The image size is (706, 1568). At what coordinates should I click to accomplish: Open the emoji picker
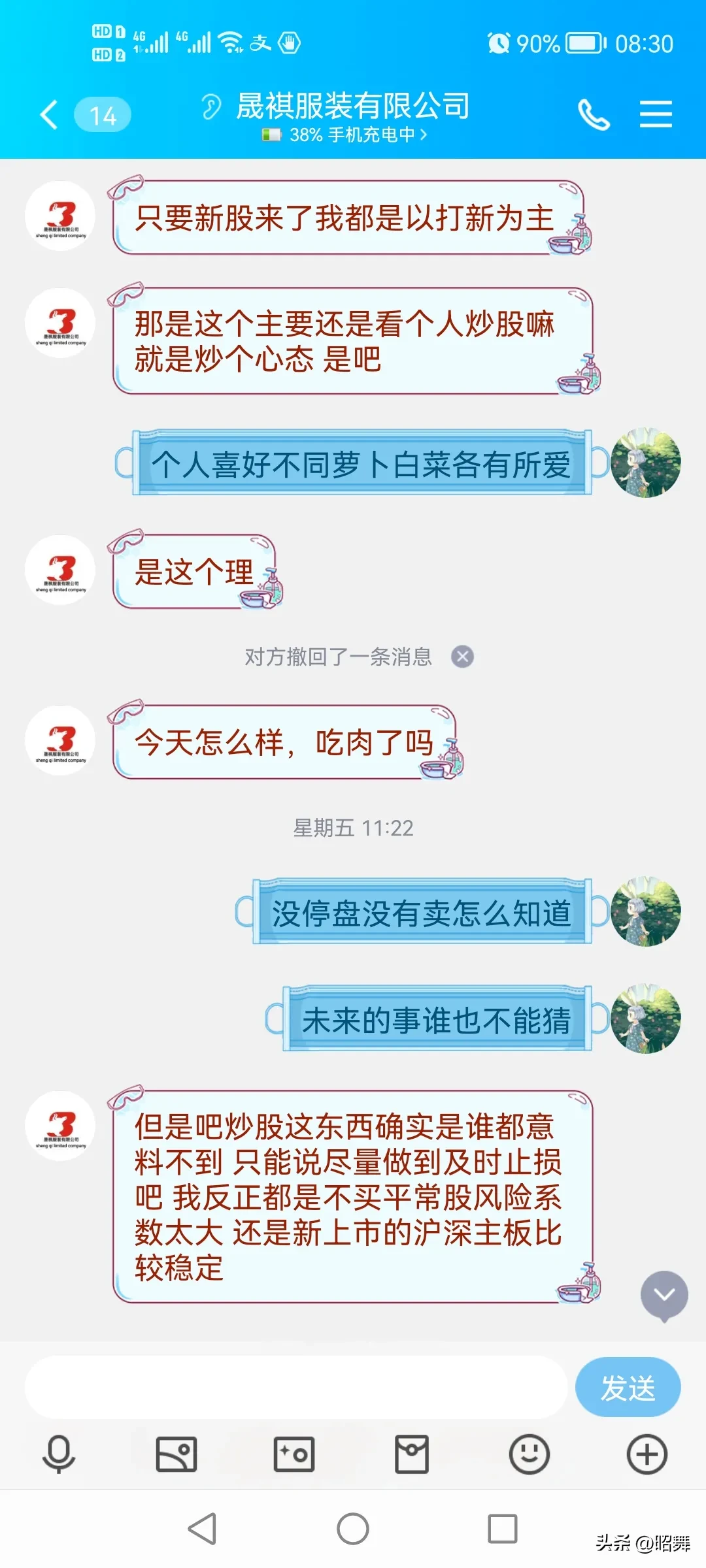pos(529,1454)
